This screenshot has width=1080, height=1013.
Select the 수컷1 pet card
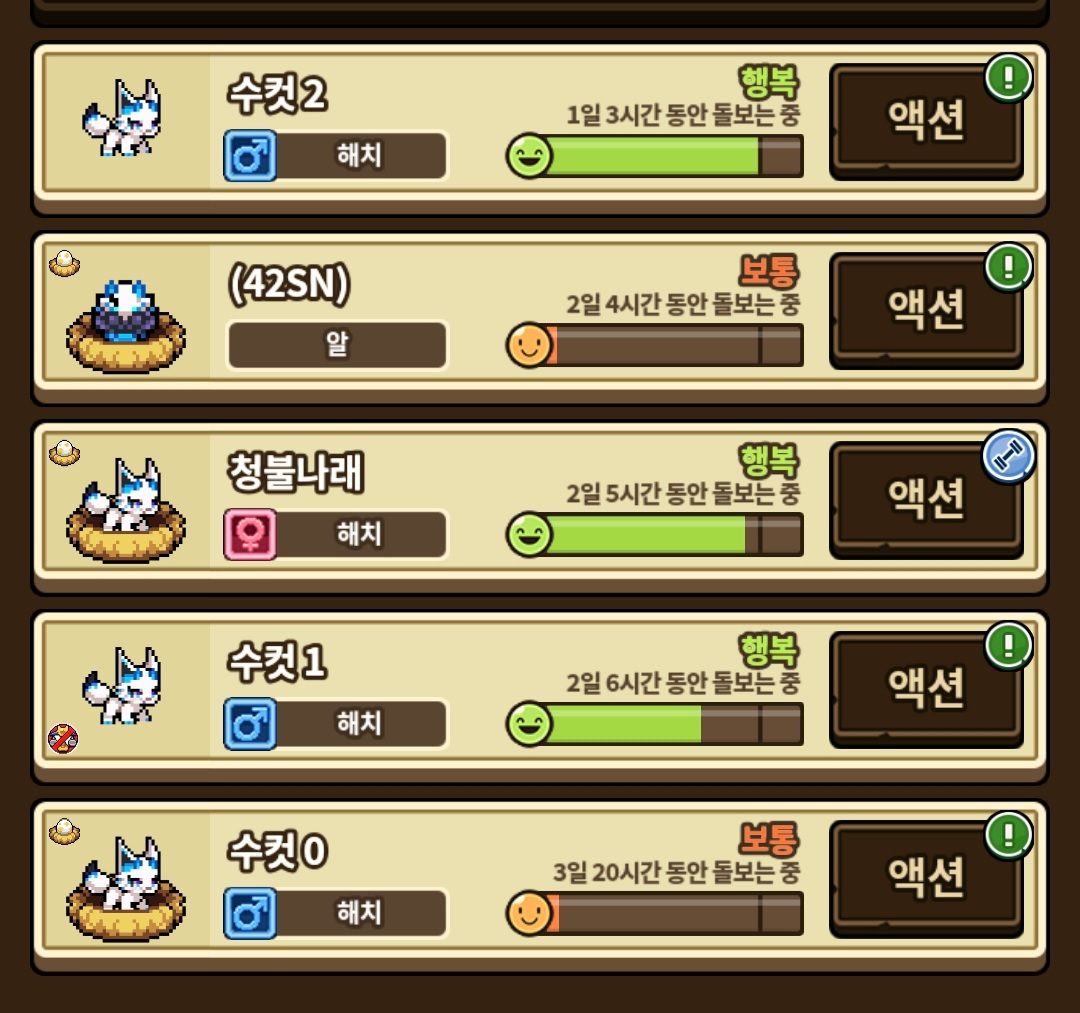[x=540, y=697]
